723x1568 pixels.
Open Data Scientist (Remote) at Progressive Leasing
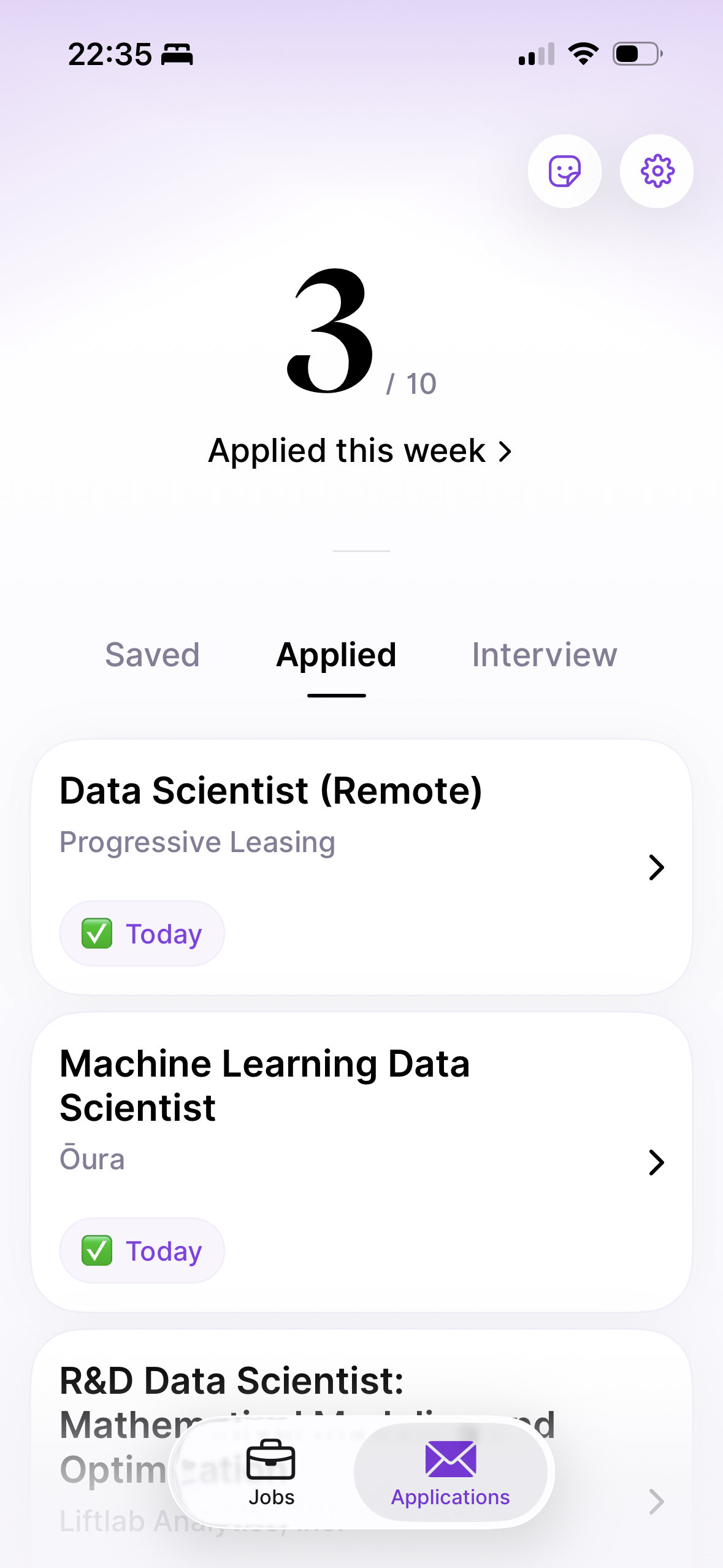pos(361,866)
